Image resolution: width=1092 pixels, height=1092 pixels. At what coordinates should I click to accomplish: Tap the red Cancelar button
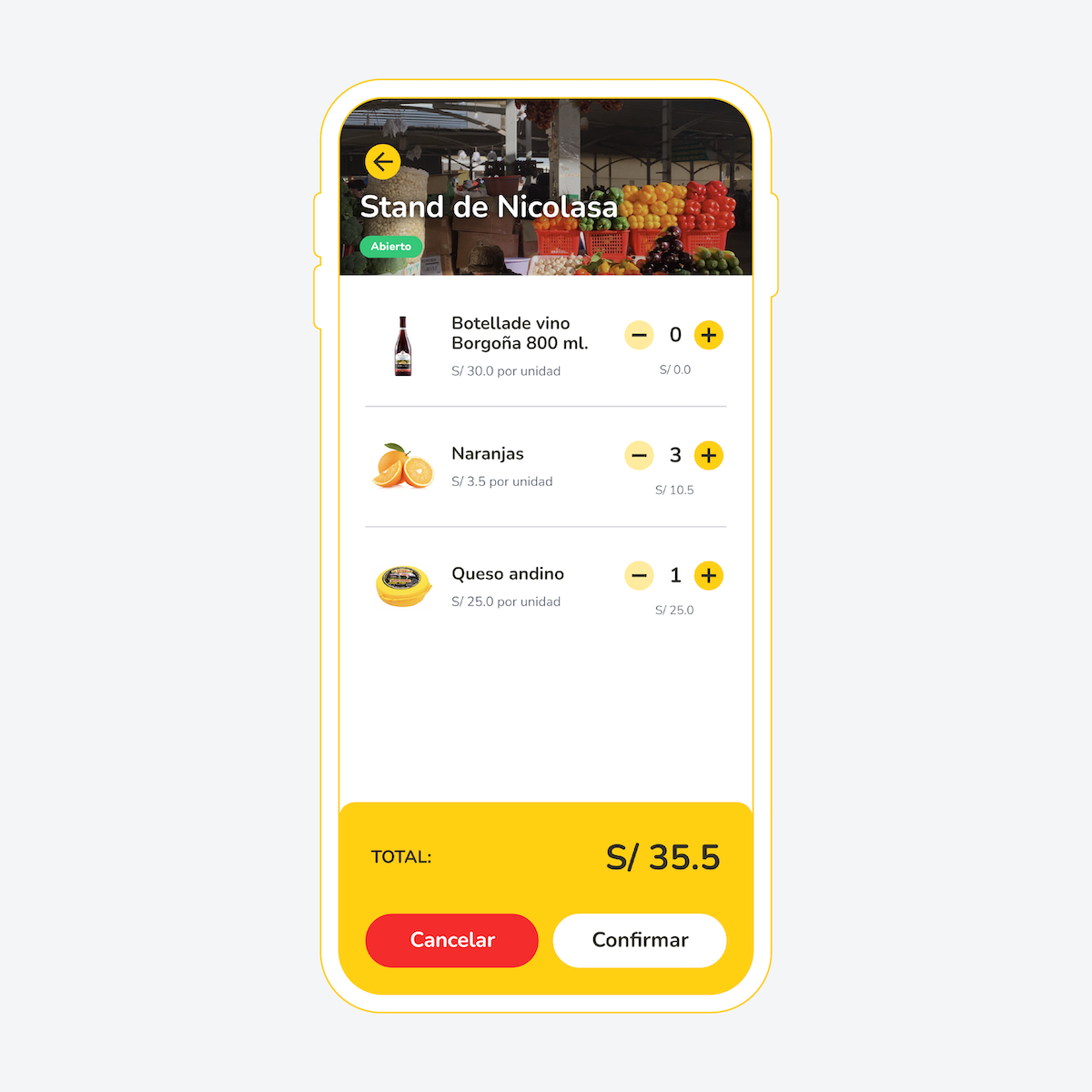pos(451,940)
